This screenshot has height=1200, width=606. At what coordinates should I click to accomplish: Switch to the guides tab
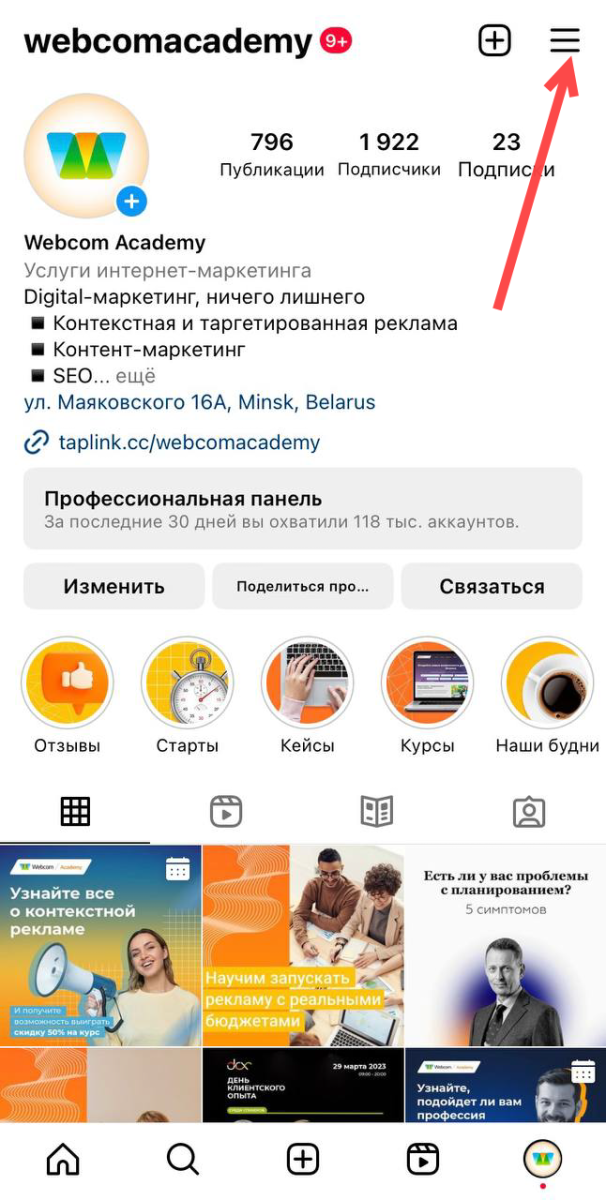pyautogui.click(x=377, y=811)
